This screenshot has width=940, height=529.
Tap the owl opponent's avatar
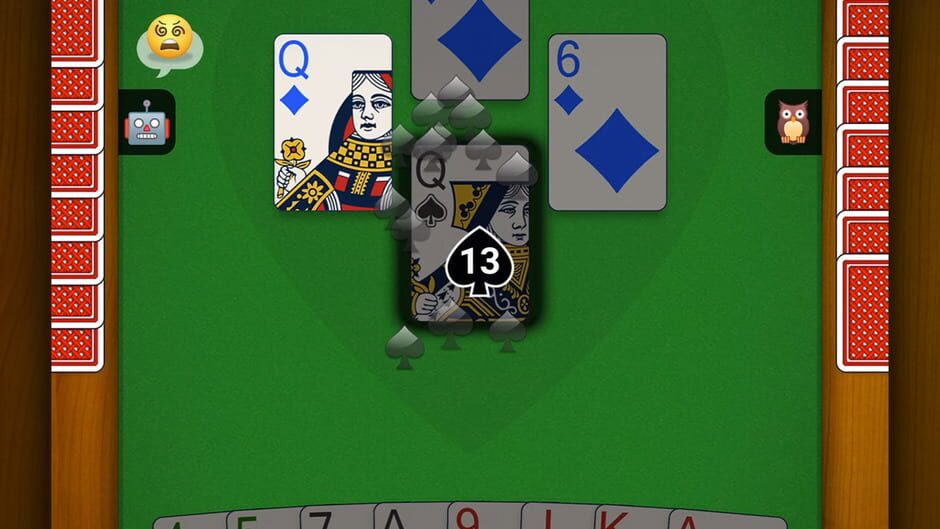[792, 122]
